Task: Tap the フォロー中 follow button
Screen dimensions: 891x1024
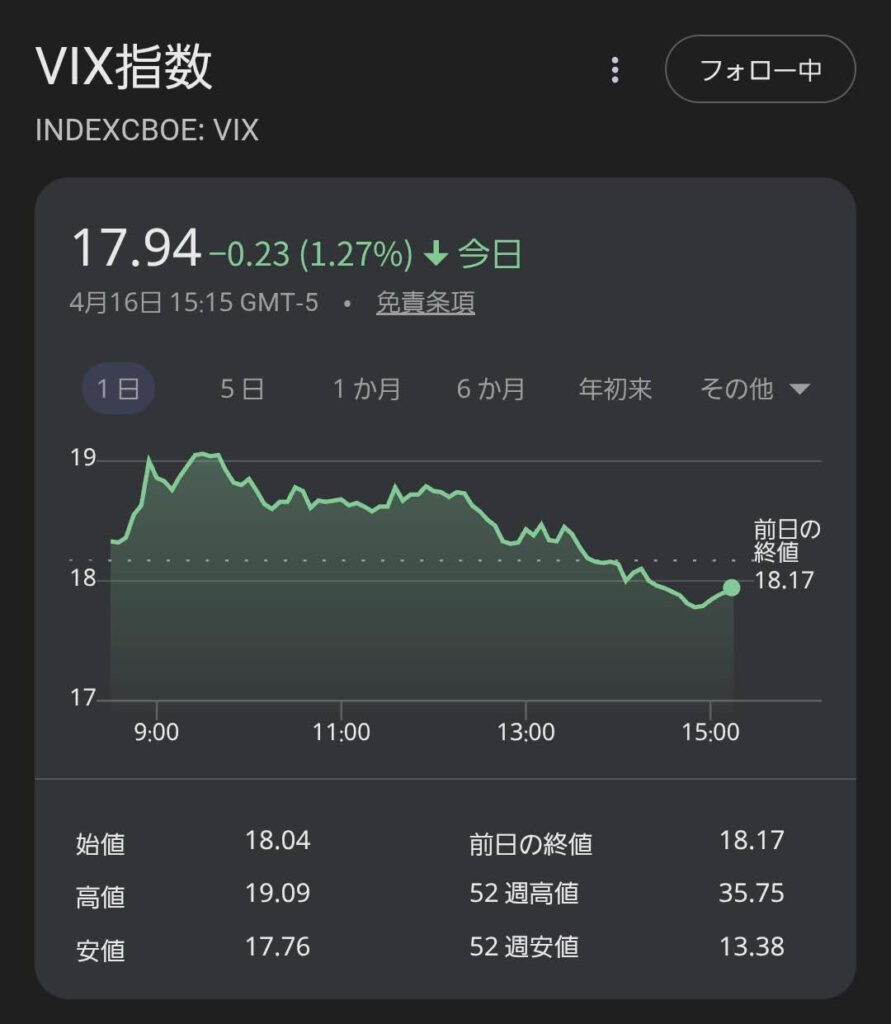Action: [760, 70]
